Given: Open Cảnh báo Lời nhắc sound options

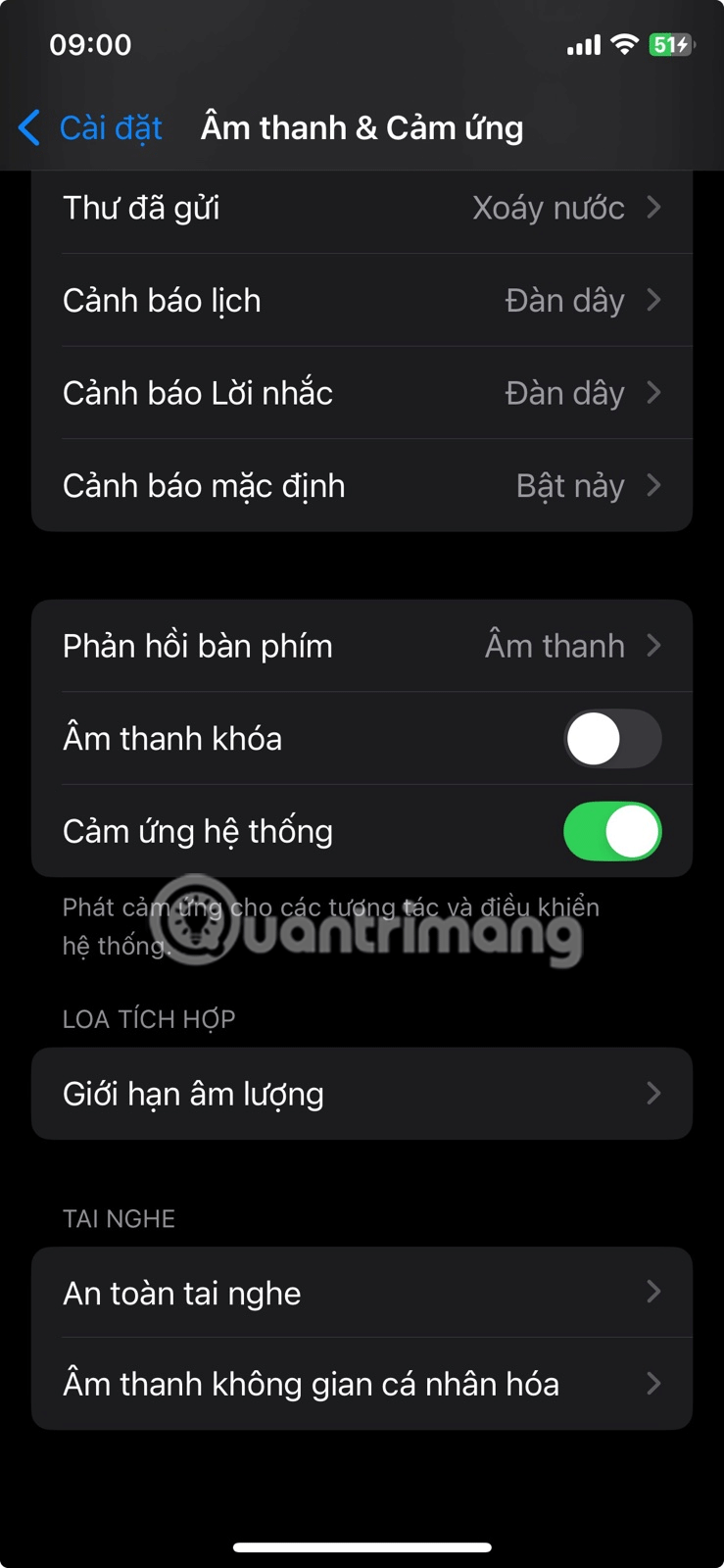Looking at the screenshot, I should (362, 393).
